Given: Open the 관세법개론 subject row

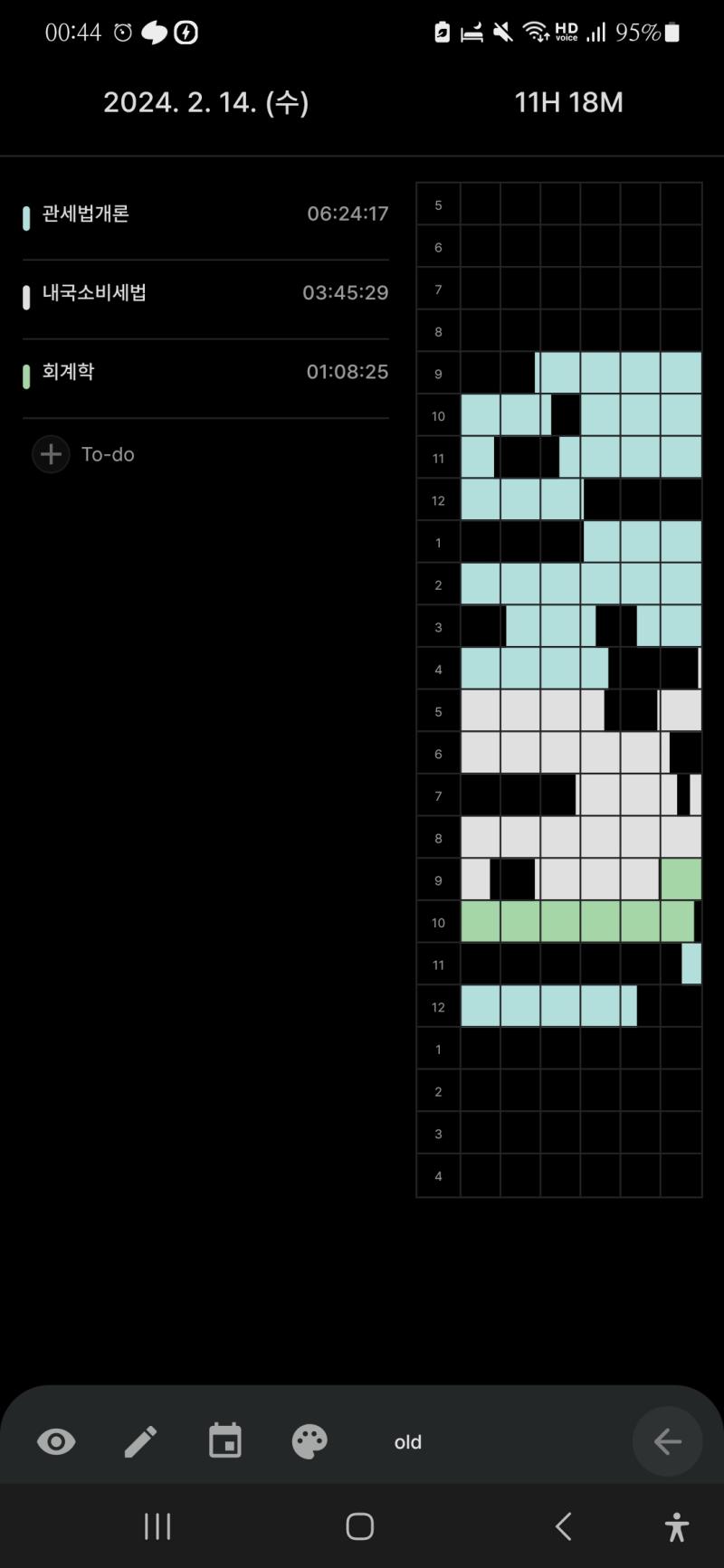Looking at the screenshot, I should [x=205, y=214].
